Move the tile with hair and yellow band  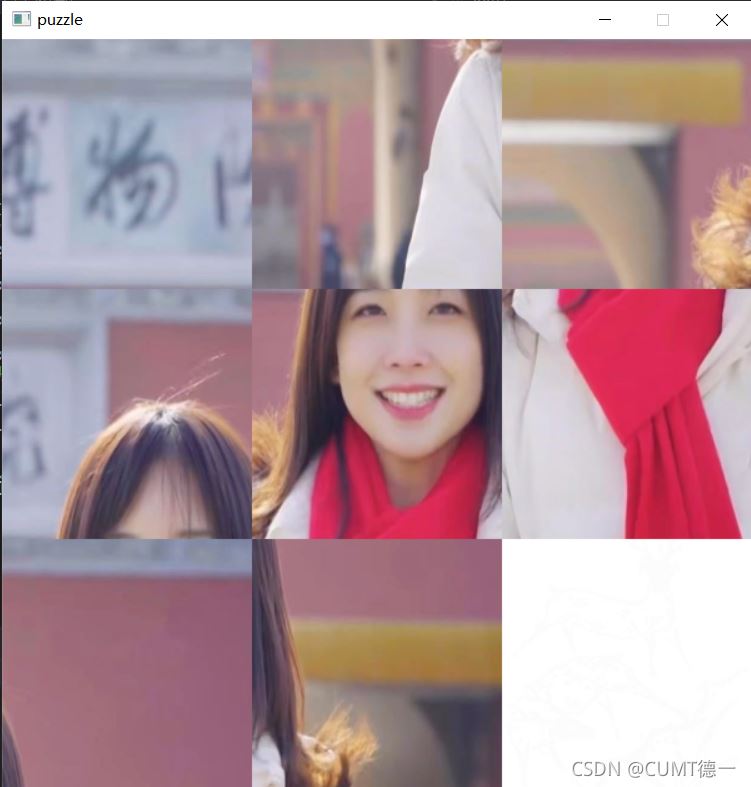click(x=376, y=663)
